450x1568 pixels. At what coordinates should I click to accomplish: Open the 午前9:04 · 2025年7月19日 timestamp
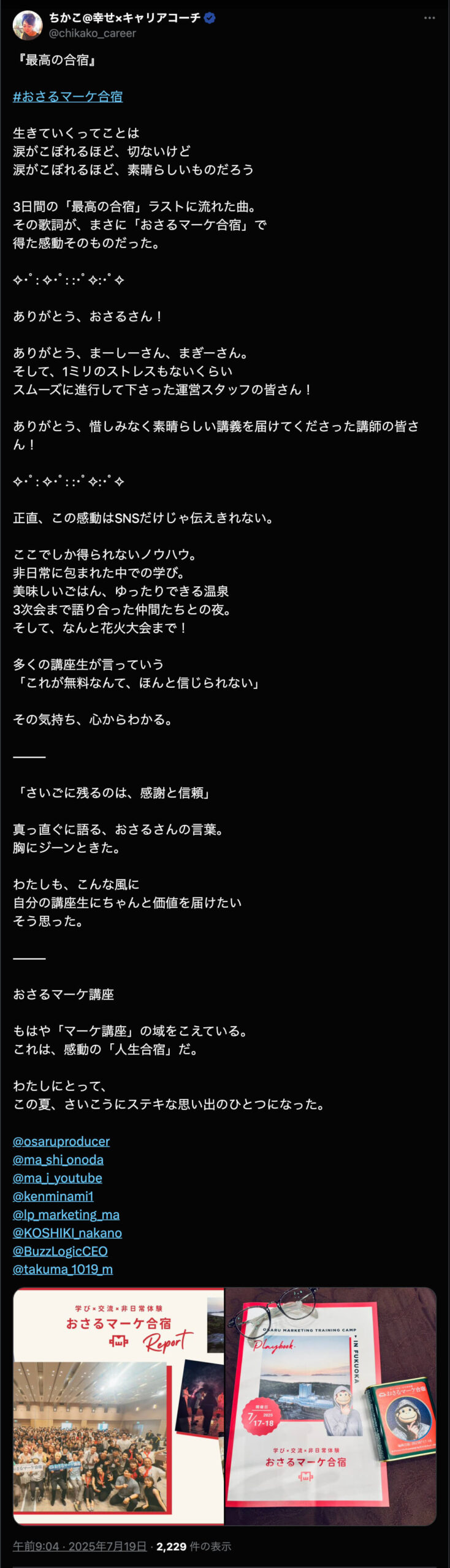(80, 1546)
